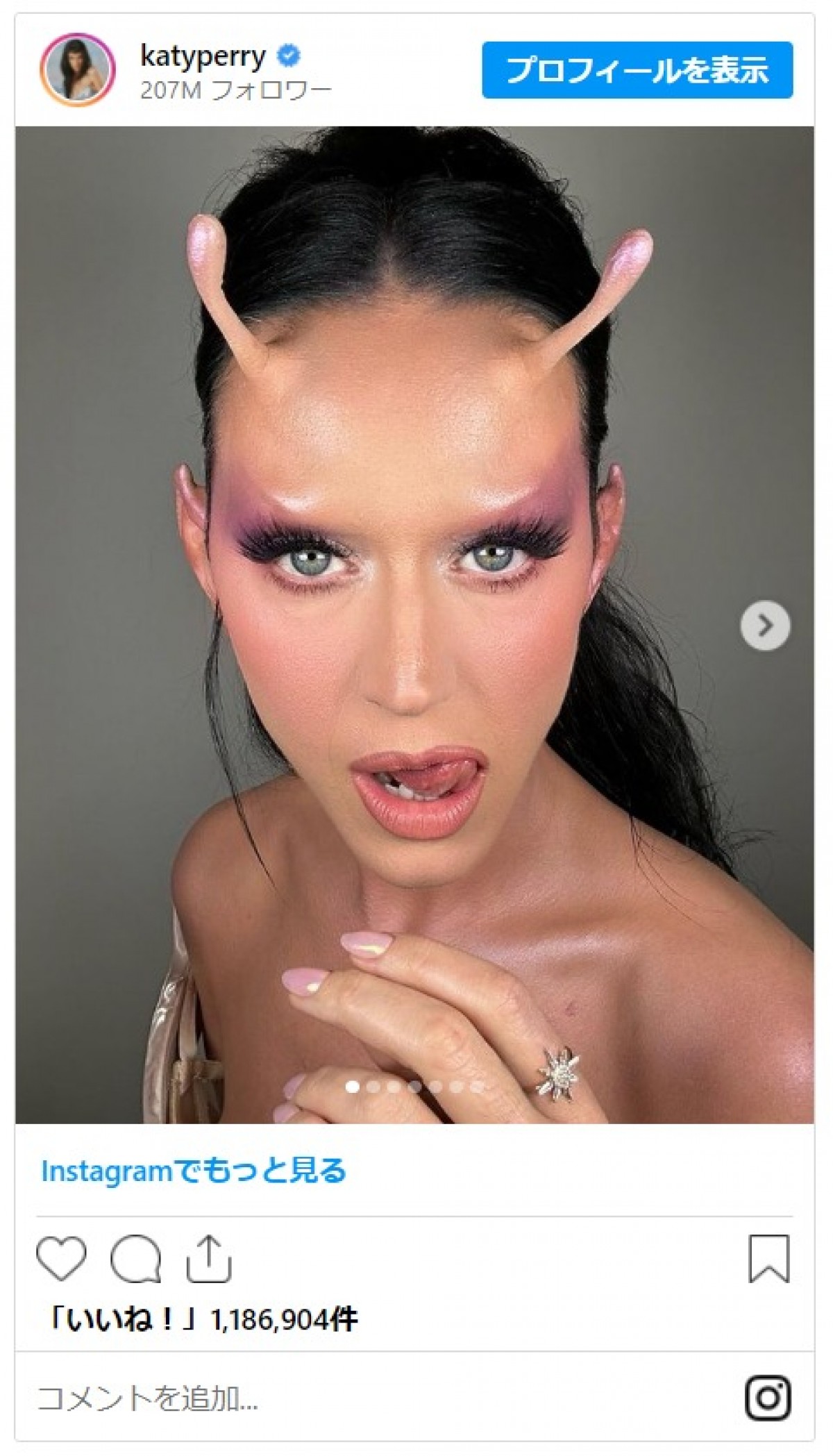
Task: Open the Instagramでもっと見る link
Action: click(x=194, y=1170)
